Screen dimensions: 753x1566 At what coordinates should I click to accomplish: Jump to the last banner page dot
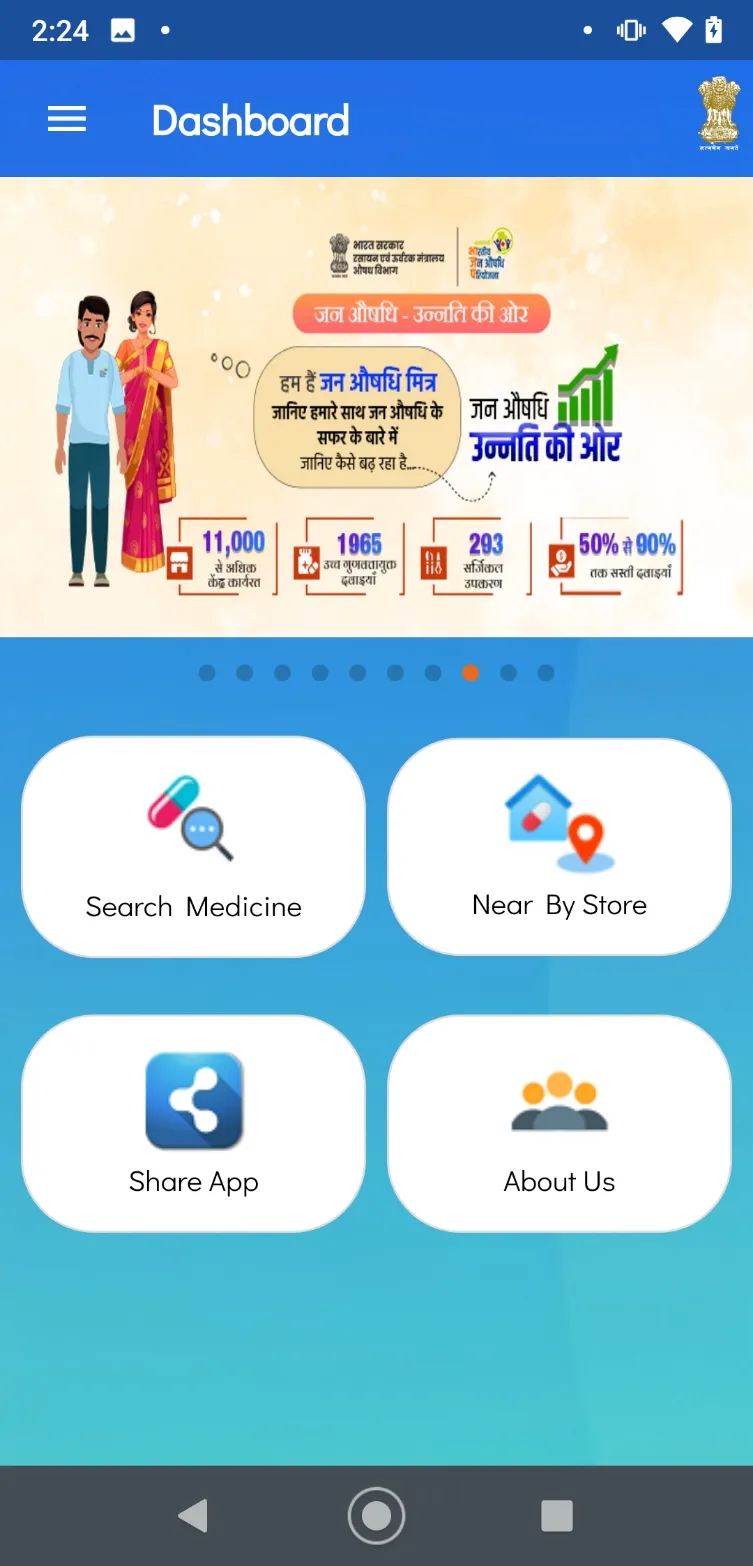point(546,673)
